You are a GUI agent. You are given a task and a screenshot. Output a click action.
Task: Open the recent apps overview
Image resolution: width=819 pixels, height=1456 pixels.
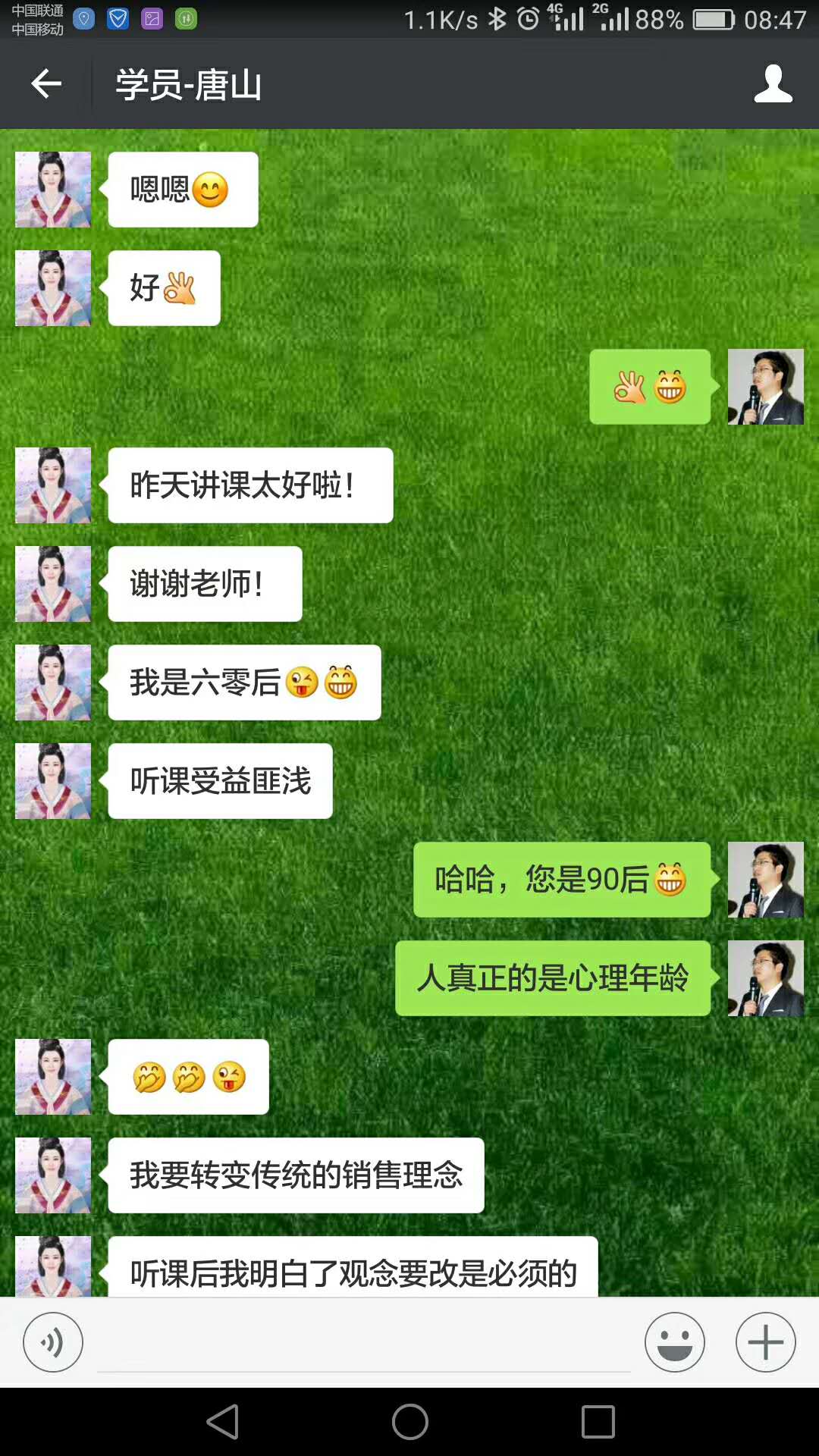click(598, 1422)
